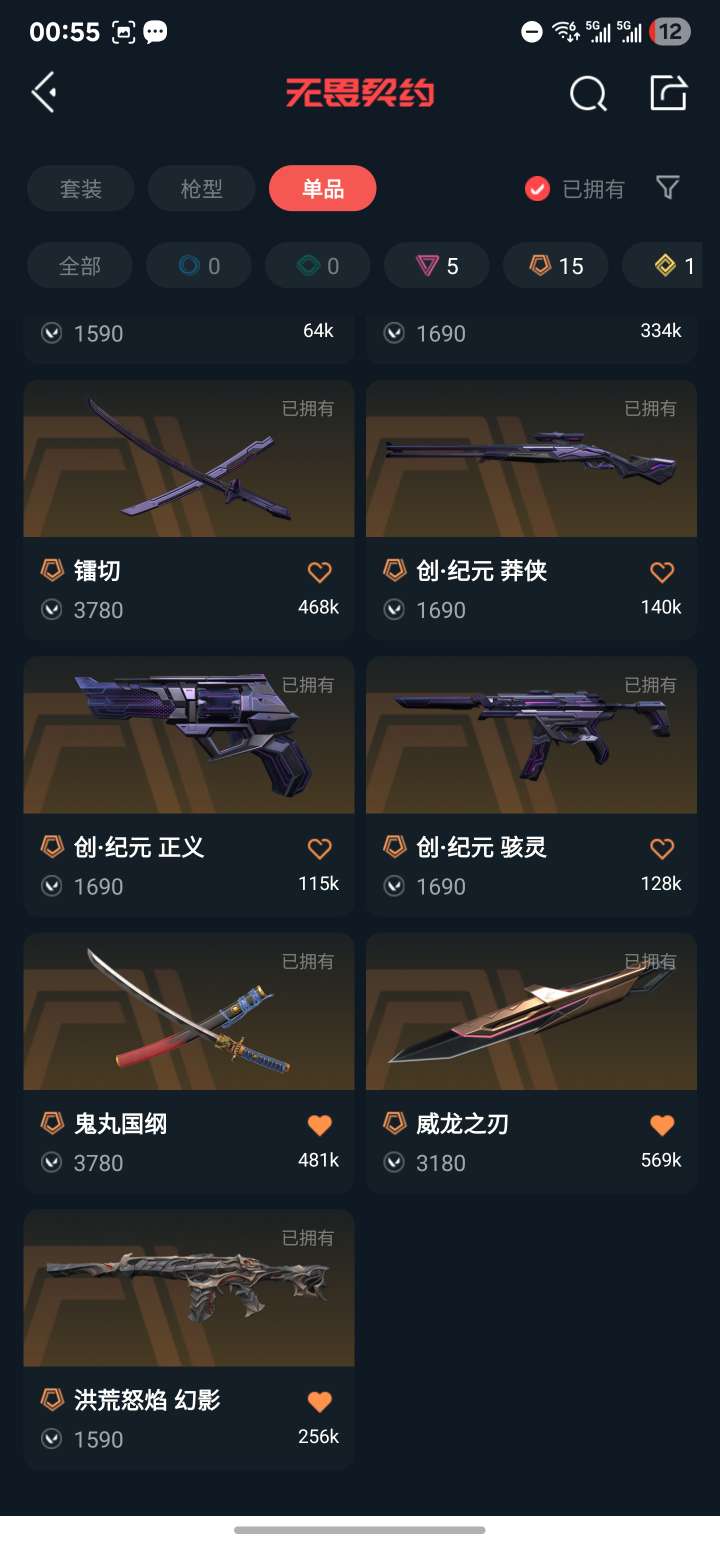Select the 单品 tab

pos(322,188)
